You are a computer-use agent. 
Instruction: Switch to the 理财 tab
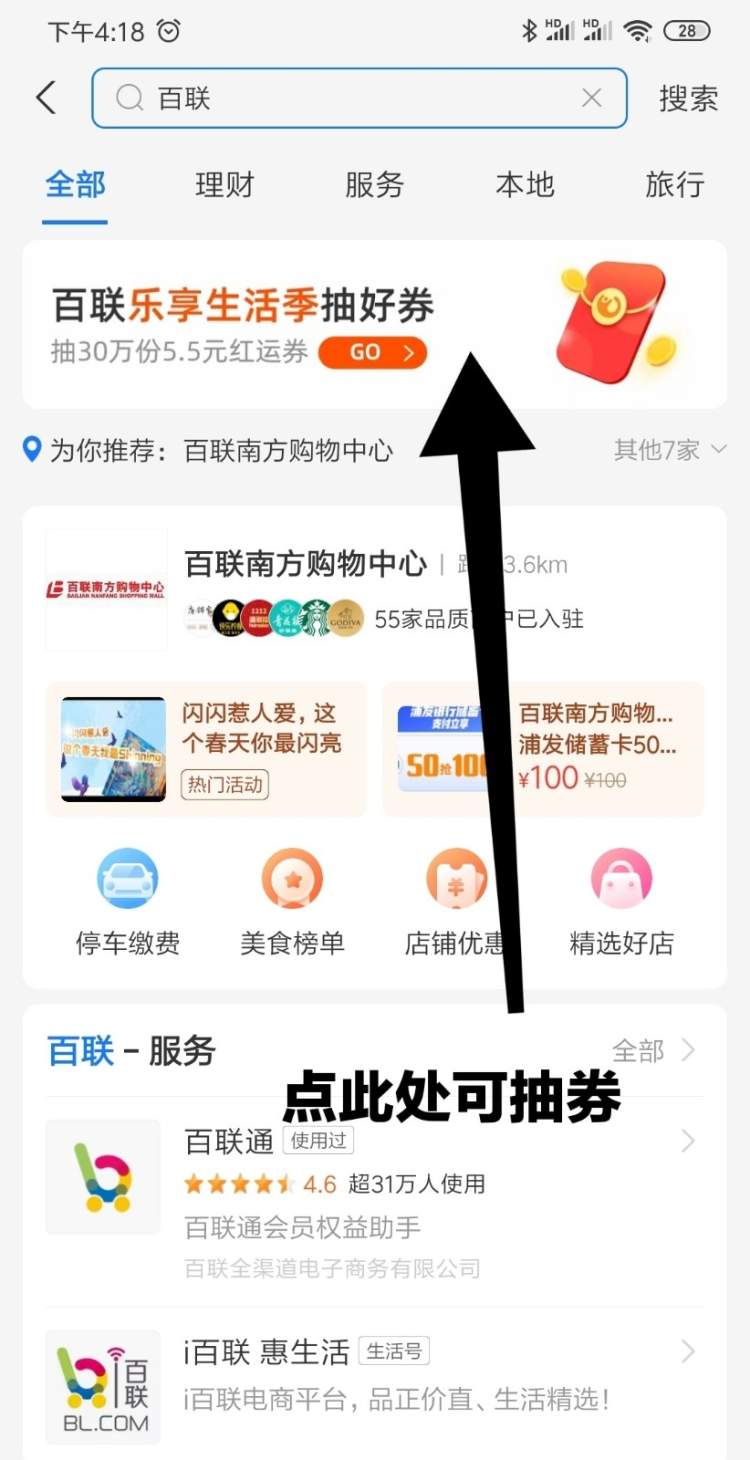click(x=224, y=185)
